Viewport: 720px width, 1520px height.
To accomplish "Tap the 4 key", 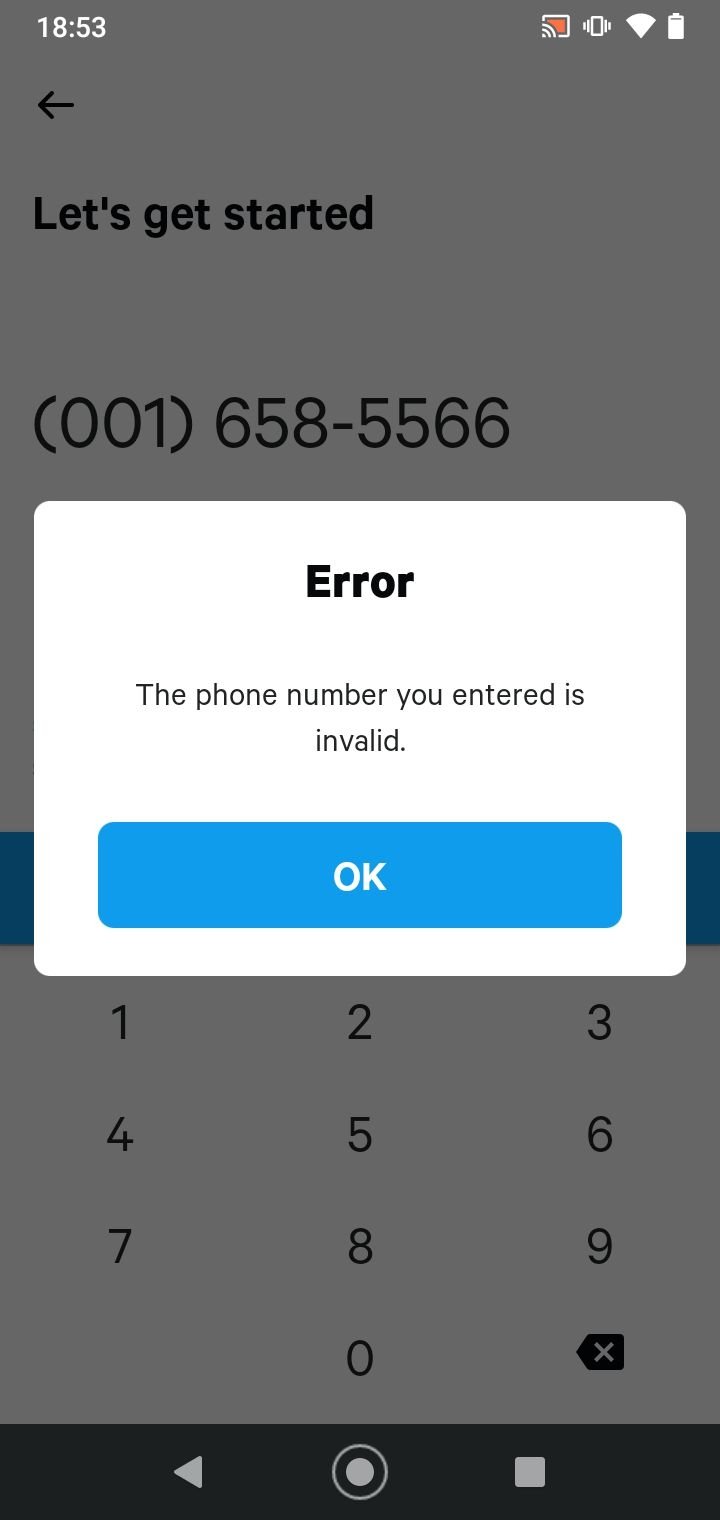I will click(120, 1134).
